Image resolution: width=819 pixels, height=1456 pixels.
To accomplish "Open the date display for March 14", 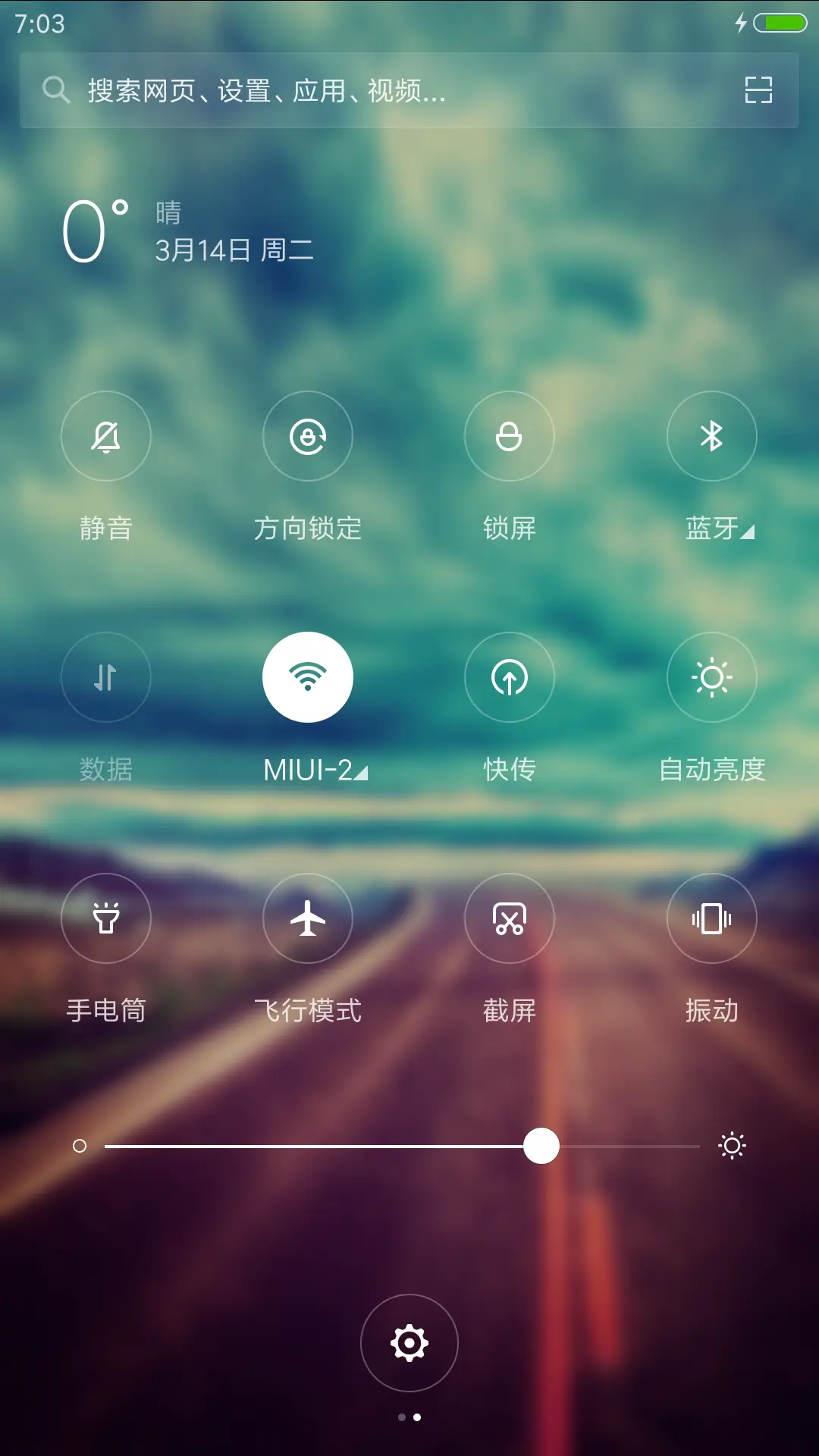I will 231,252.
